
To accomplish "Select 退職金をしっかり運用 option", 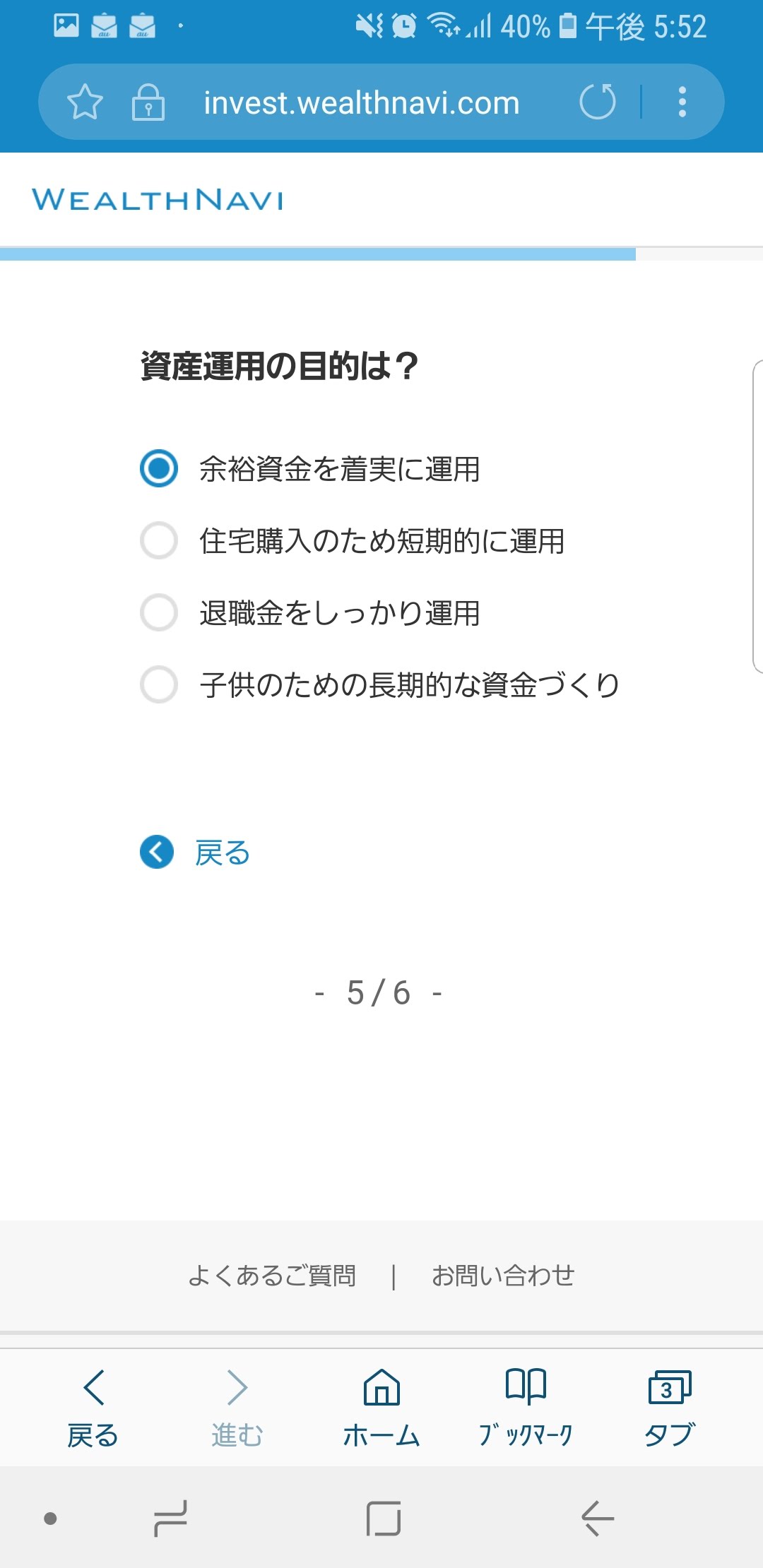I will point(310,612).
